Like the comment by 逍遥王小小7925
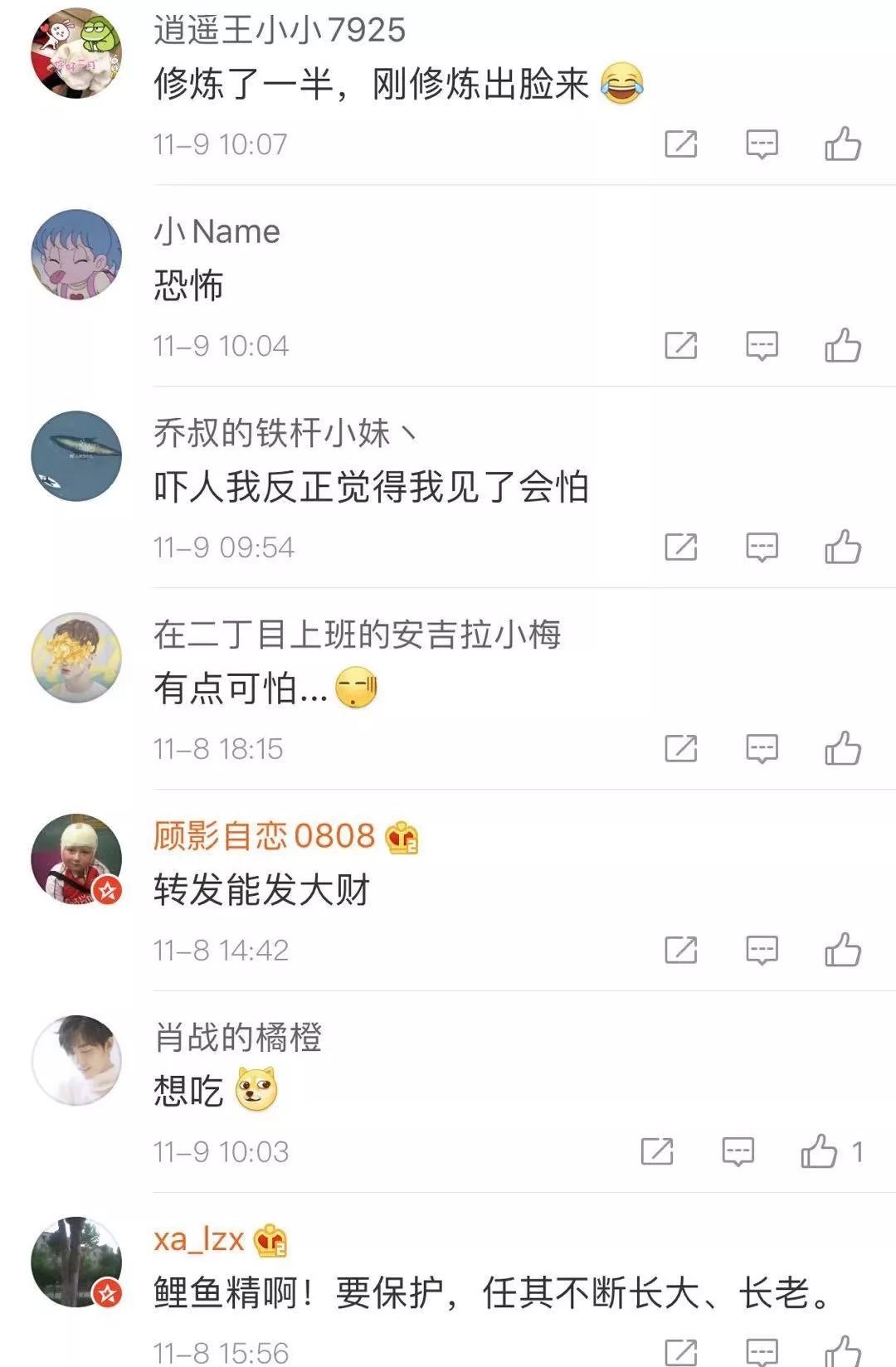The height and width of the screenshot is (1367, 896). 842,144
